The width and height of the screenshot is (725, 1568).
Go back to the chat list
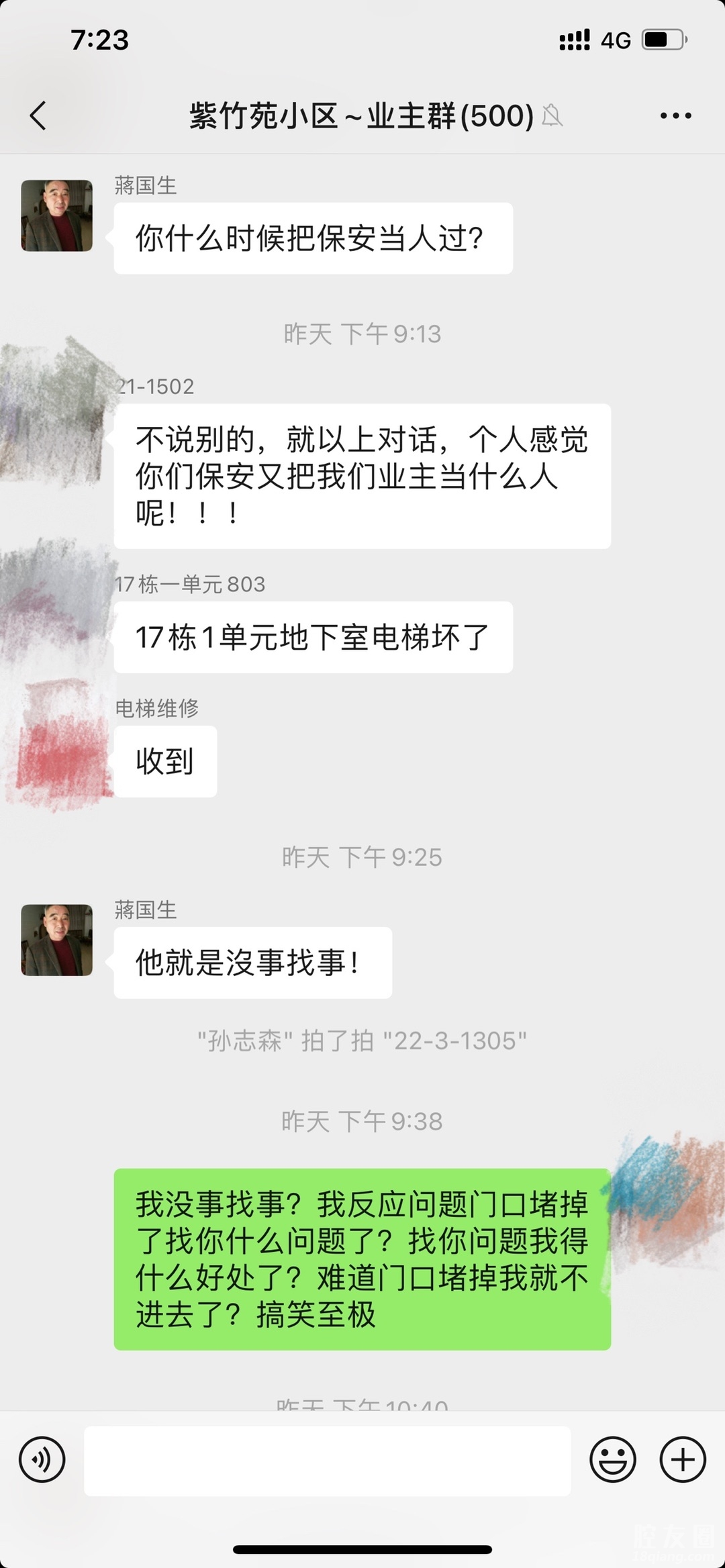pyautogui.click(x=38, y=115)
